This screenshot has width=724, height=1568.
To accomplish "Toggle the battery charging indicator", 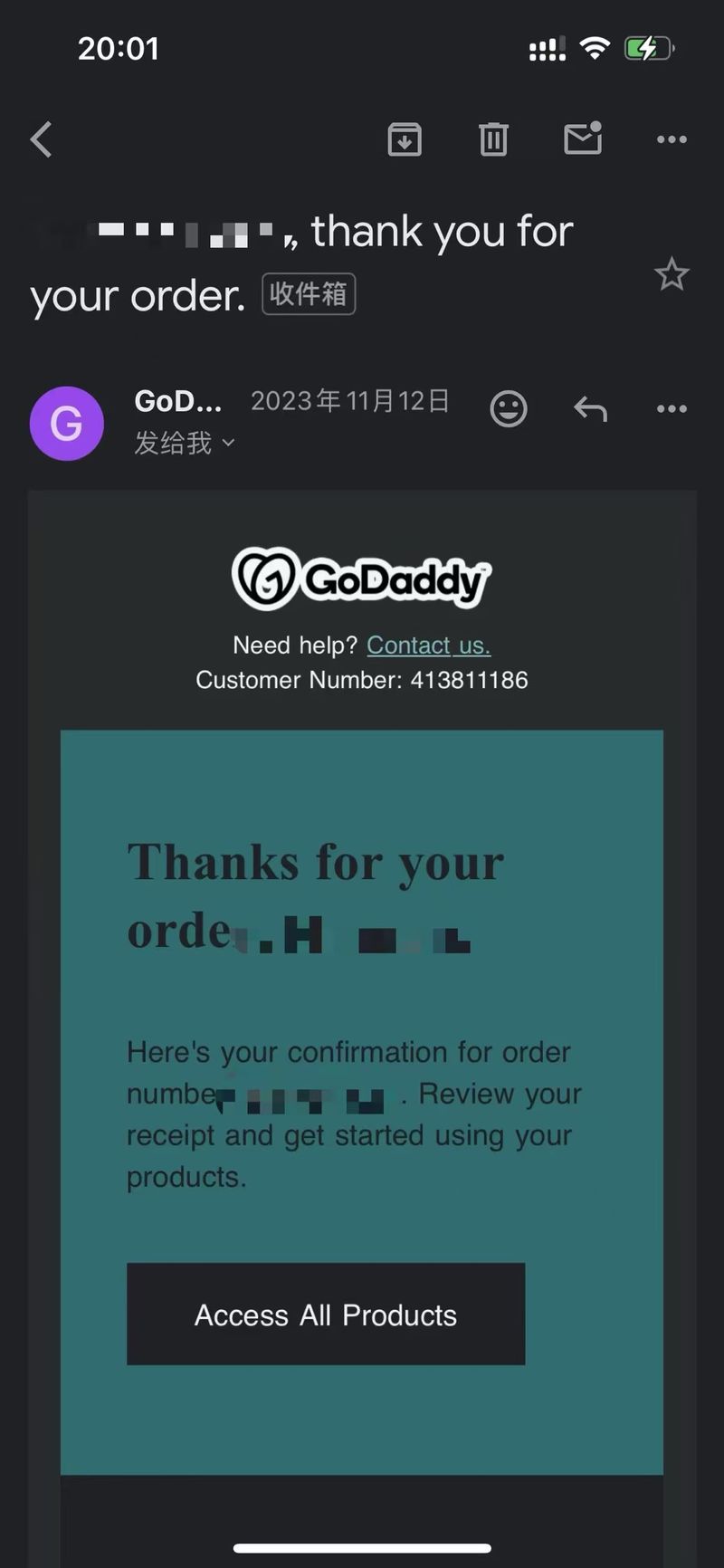I will point(648,48).
